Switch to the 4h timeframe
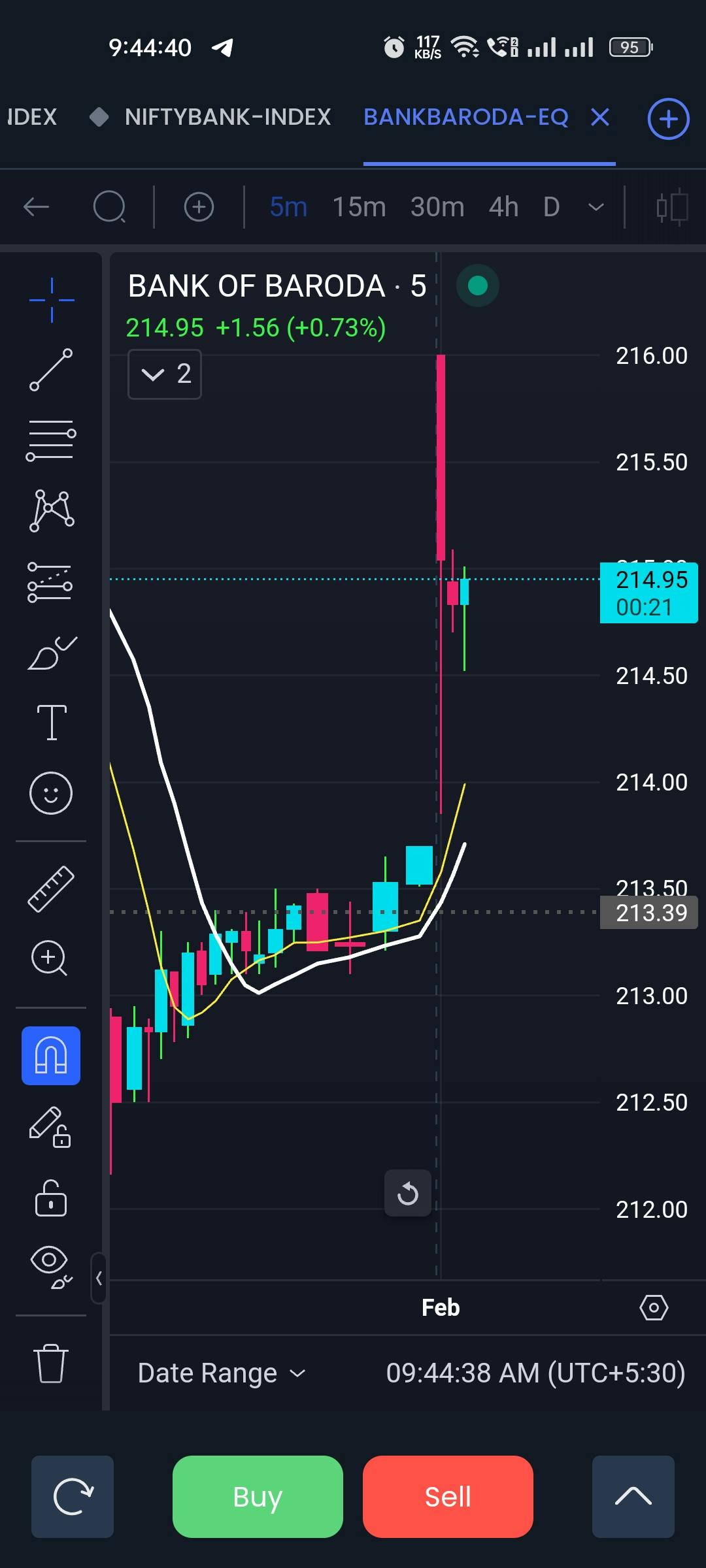 (503, 207)
